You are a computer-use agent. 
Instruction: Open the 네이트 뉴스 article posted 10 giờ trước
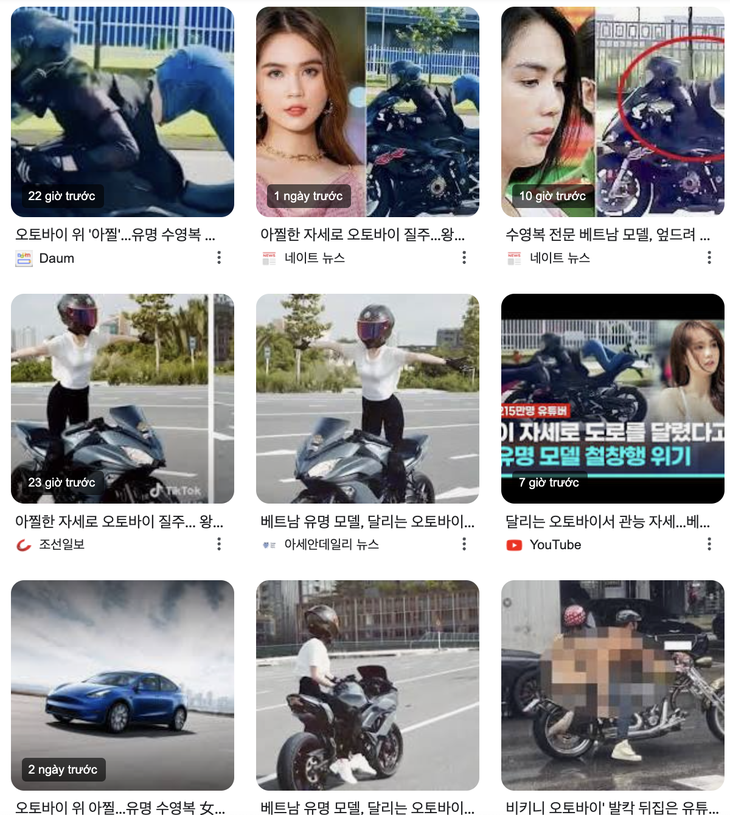(612, 112)
